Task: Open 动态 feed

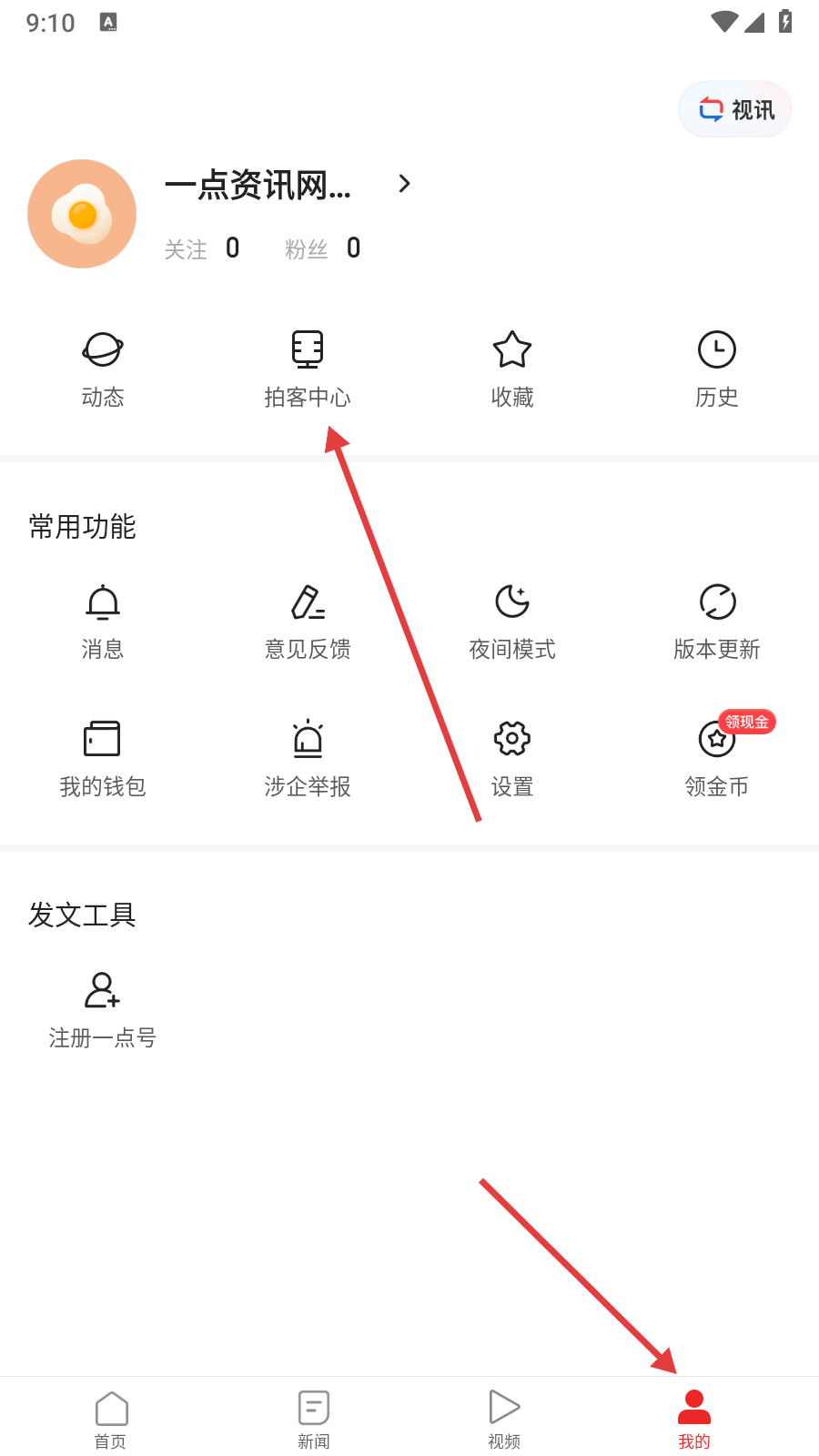Action: [x=103, y=369]
